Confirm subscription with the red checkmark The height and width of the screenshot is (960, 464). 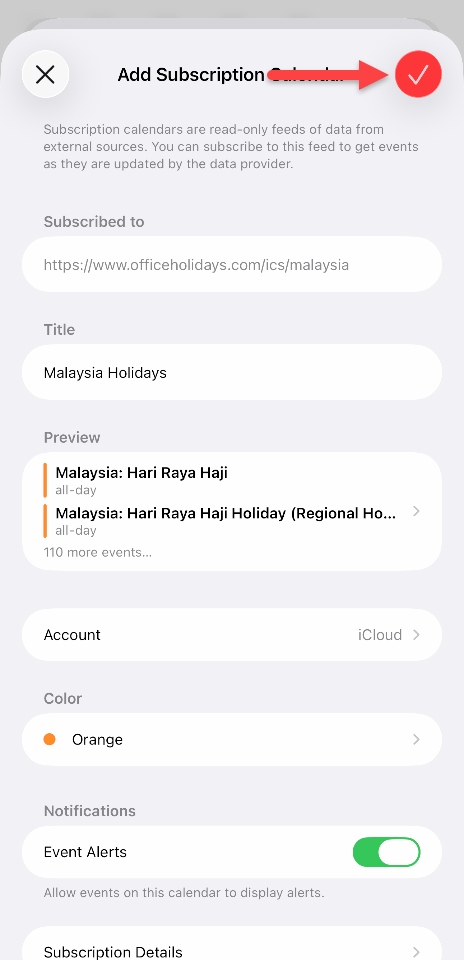418,75
